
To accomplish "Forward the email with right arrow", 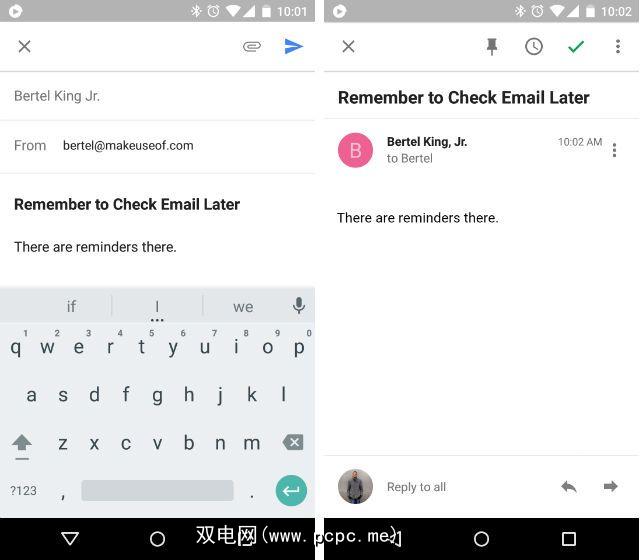I will pos(610,487).
